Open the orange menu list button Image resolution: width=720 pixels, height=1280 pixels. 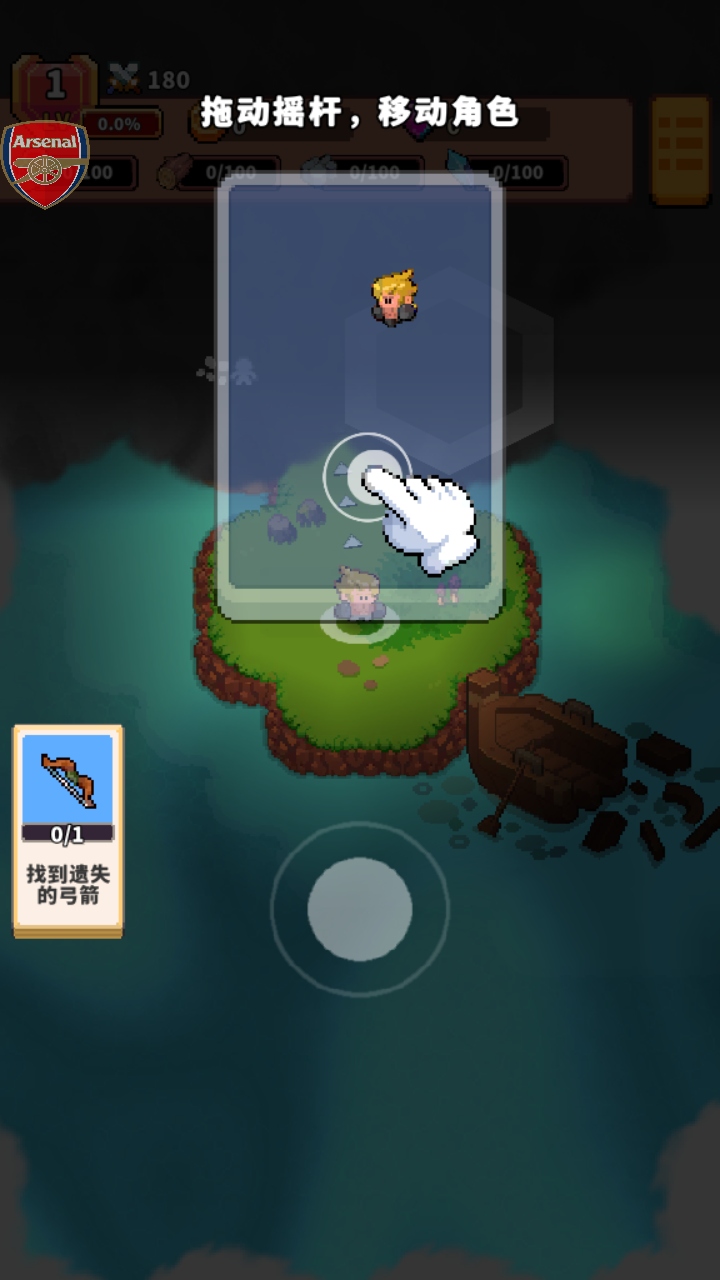point(680,151)
